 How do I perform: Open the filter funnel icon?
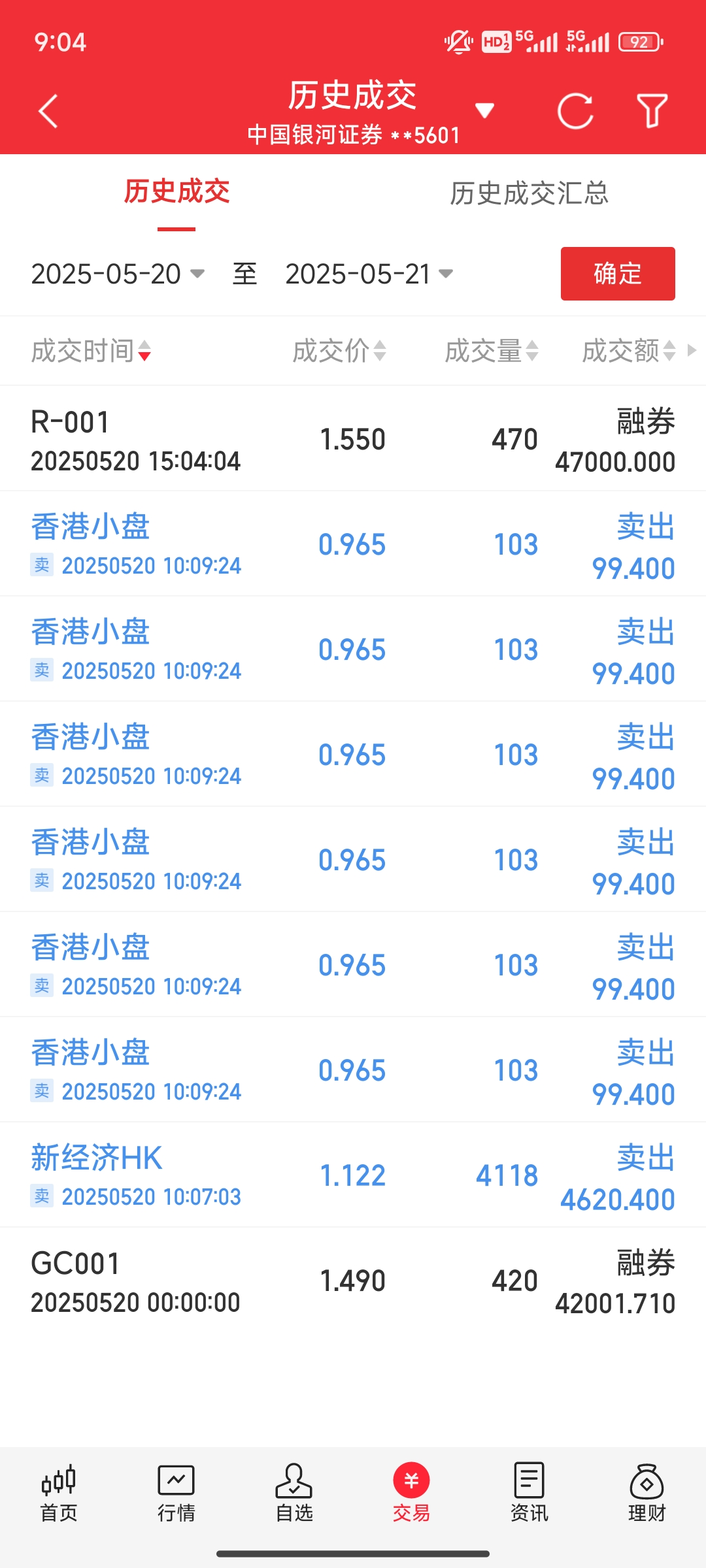click(652, 111)
